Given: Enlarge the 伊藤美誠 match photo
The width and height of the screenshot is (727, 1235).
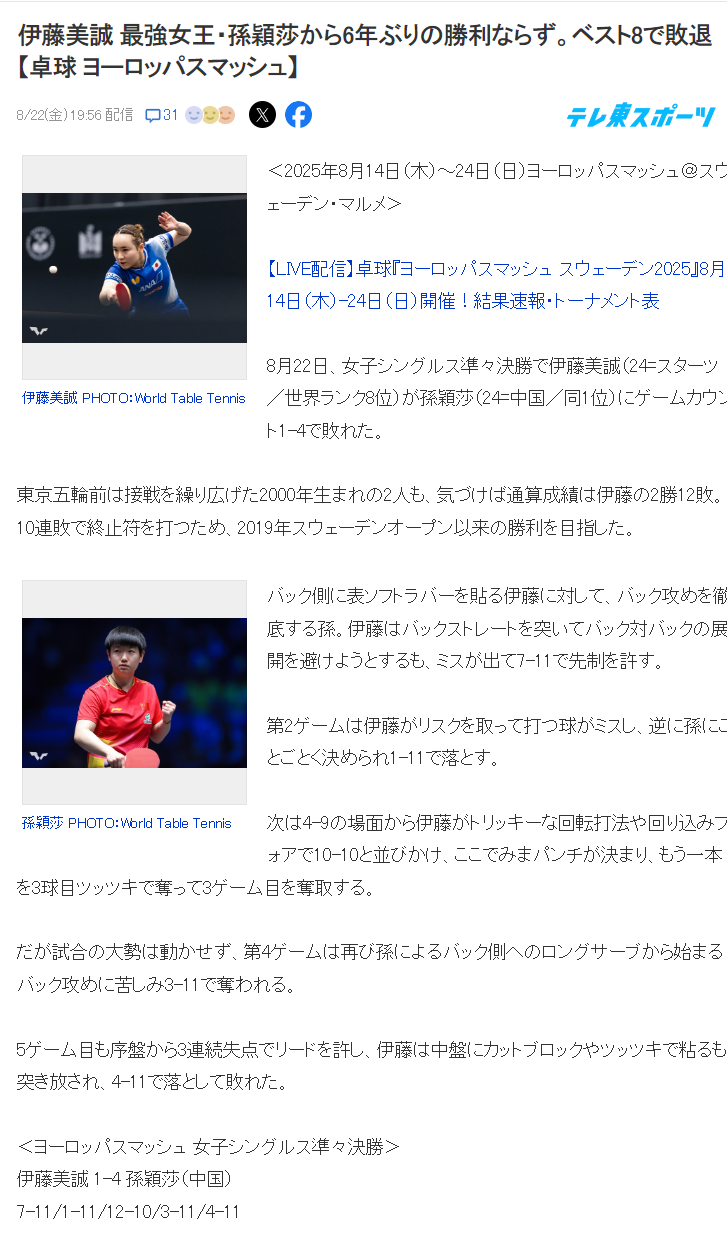Looking at the screenshot, I should (134, 268).
